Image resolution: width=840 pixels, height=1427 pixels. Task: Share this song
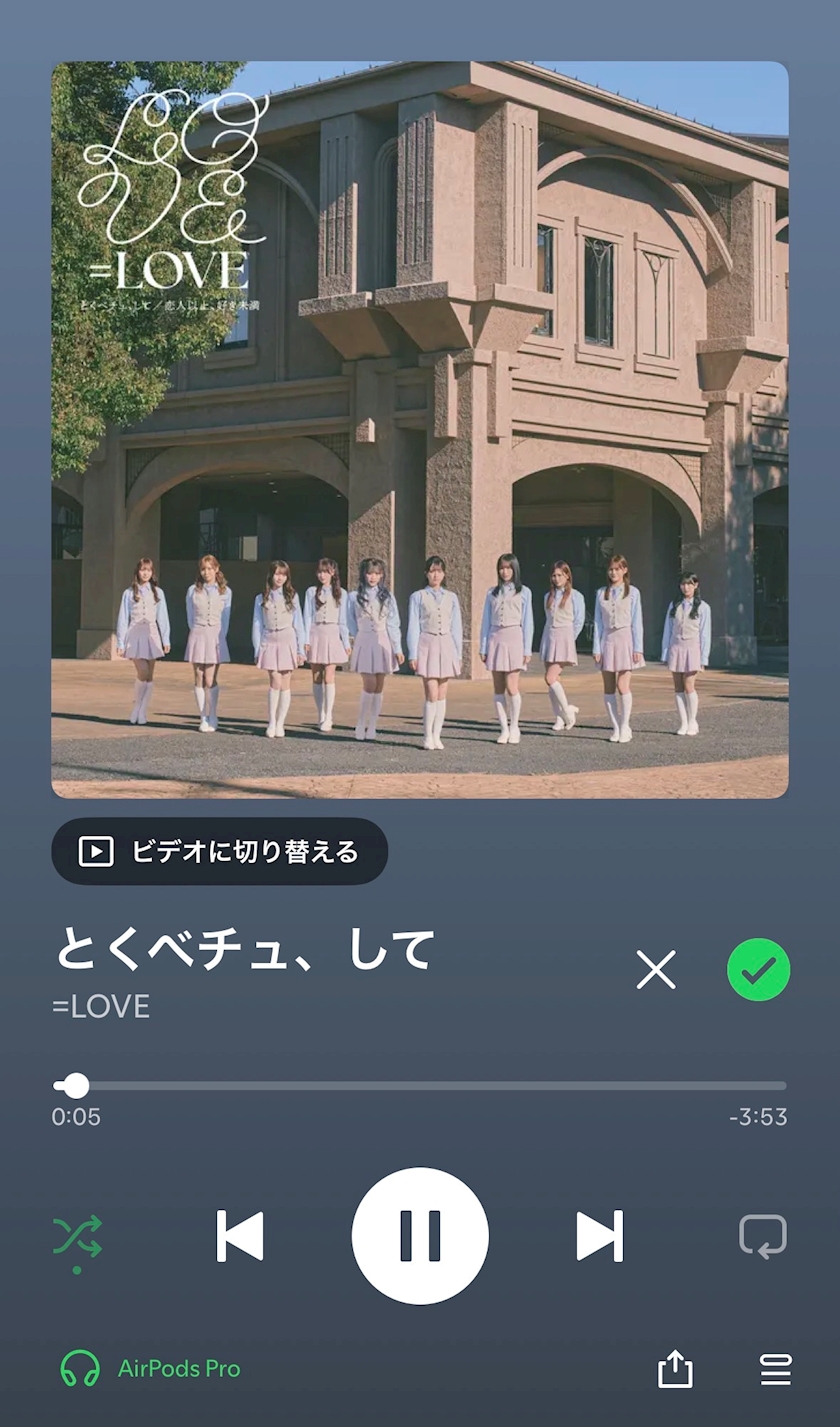(675, 1369)
